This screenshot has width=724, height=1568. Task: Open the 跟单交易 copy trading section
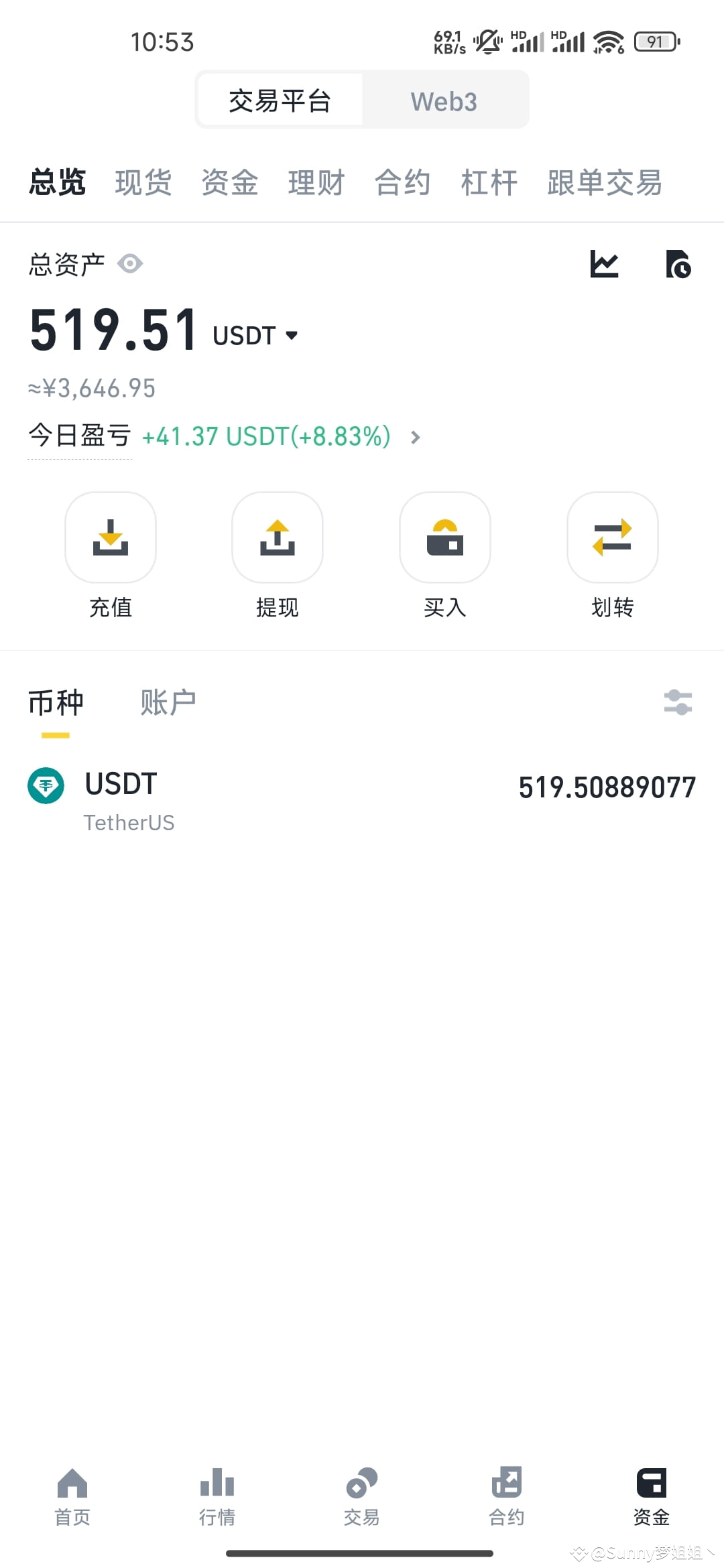click(605, 182)
